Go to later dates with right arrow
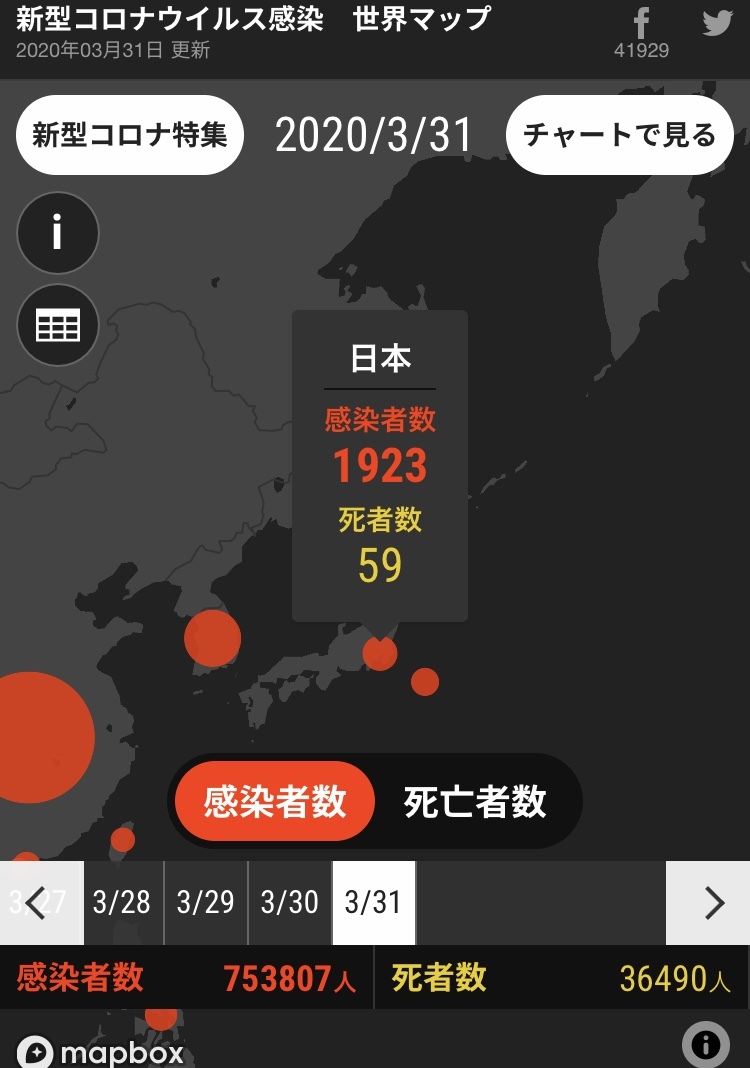Screen dimensions: 750x1068 pyautogui.click(x=714, y=903)
